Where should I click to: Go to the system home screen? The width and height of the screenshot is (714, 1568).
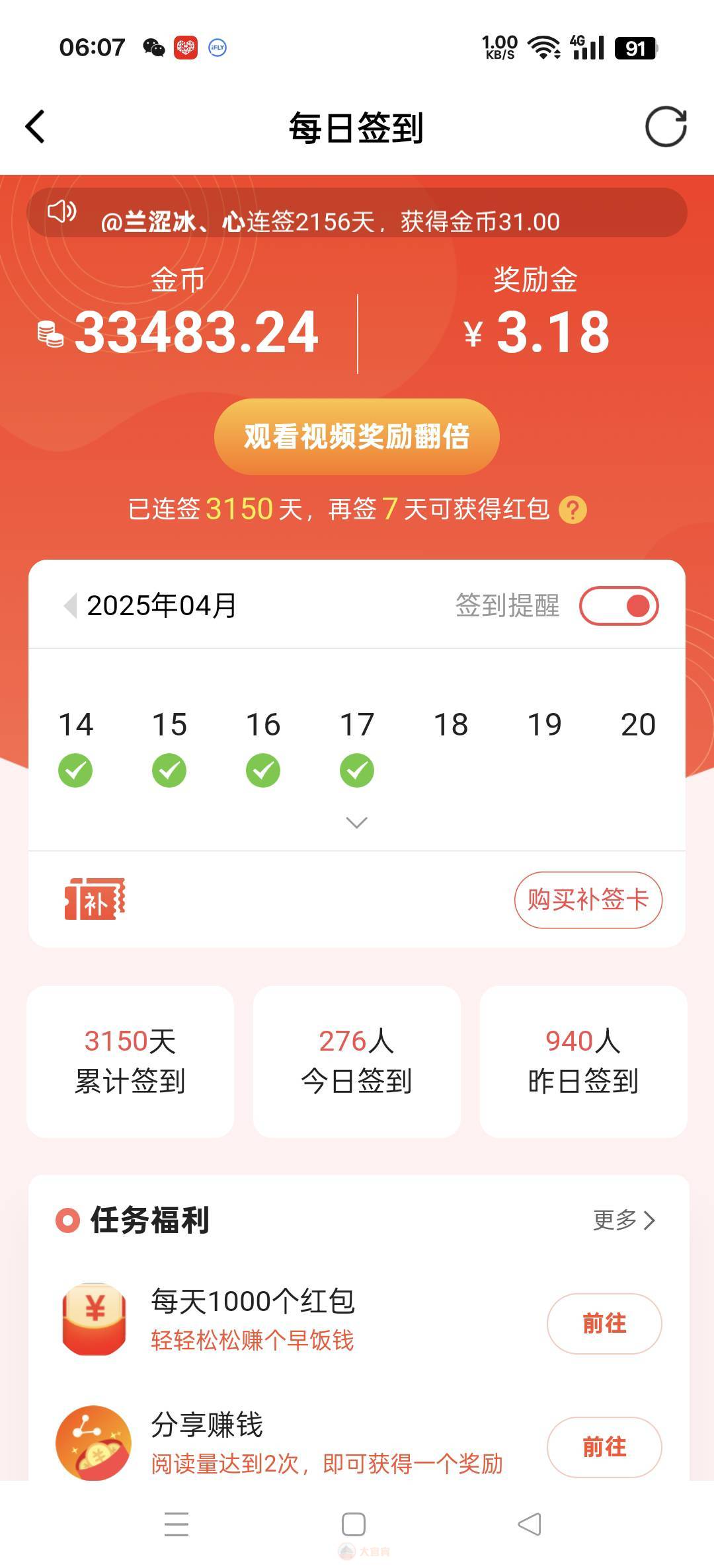[x=354, y=1524]
